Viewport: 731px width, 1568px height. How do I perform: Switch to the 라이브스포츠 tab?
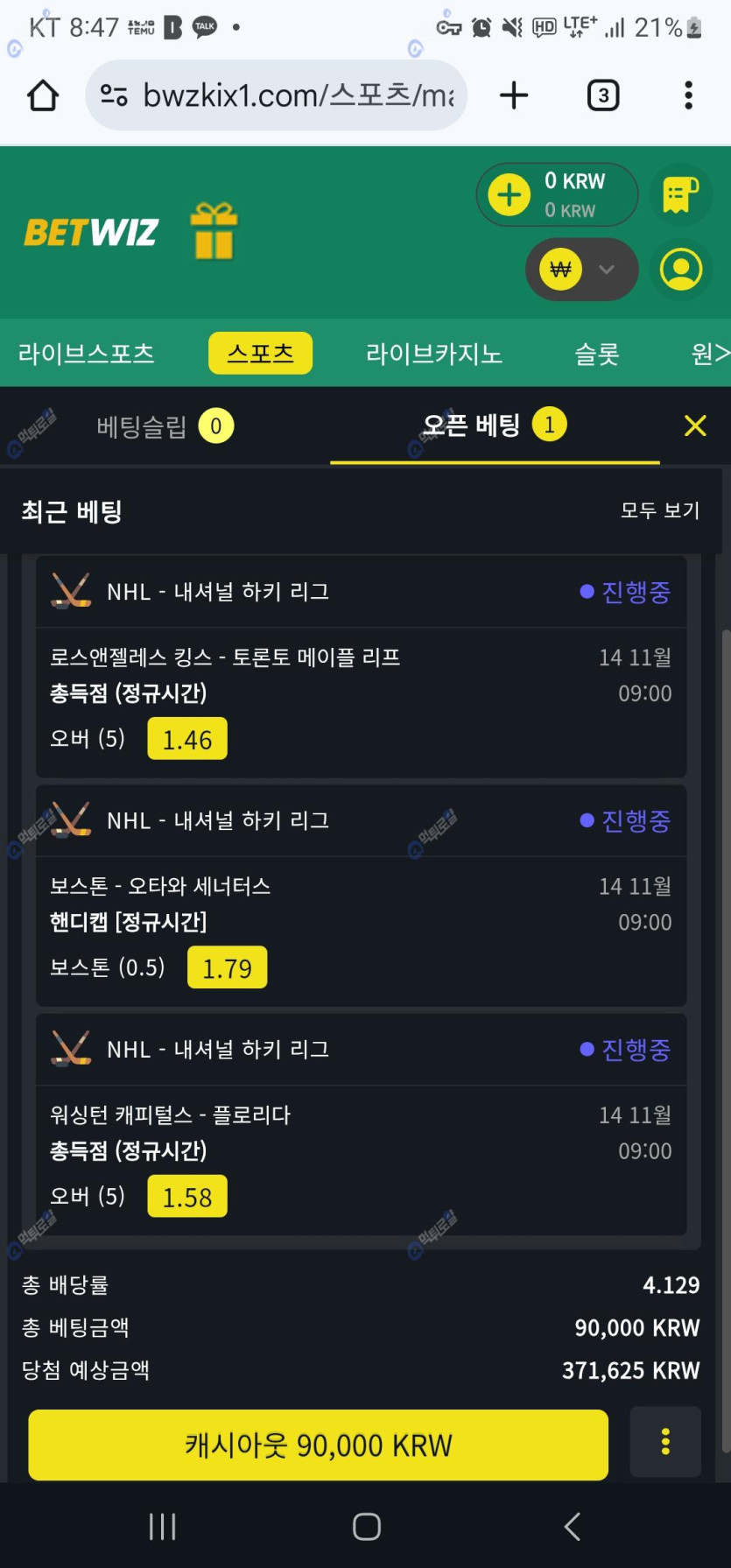pos(86,354)
